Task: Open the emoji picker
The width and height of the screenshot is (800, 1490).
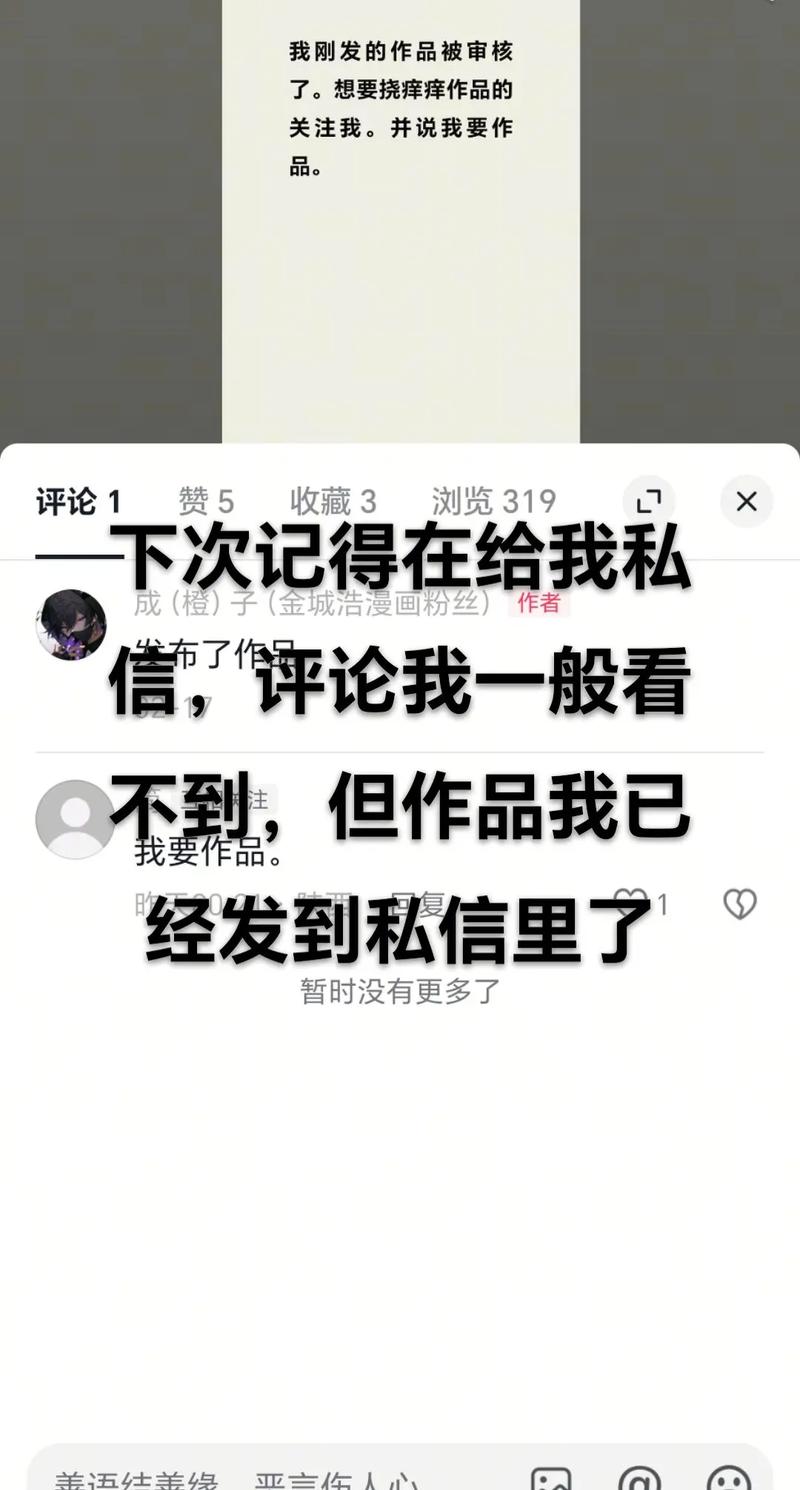Action: 728,1478
